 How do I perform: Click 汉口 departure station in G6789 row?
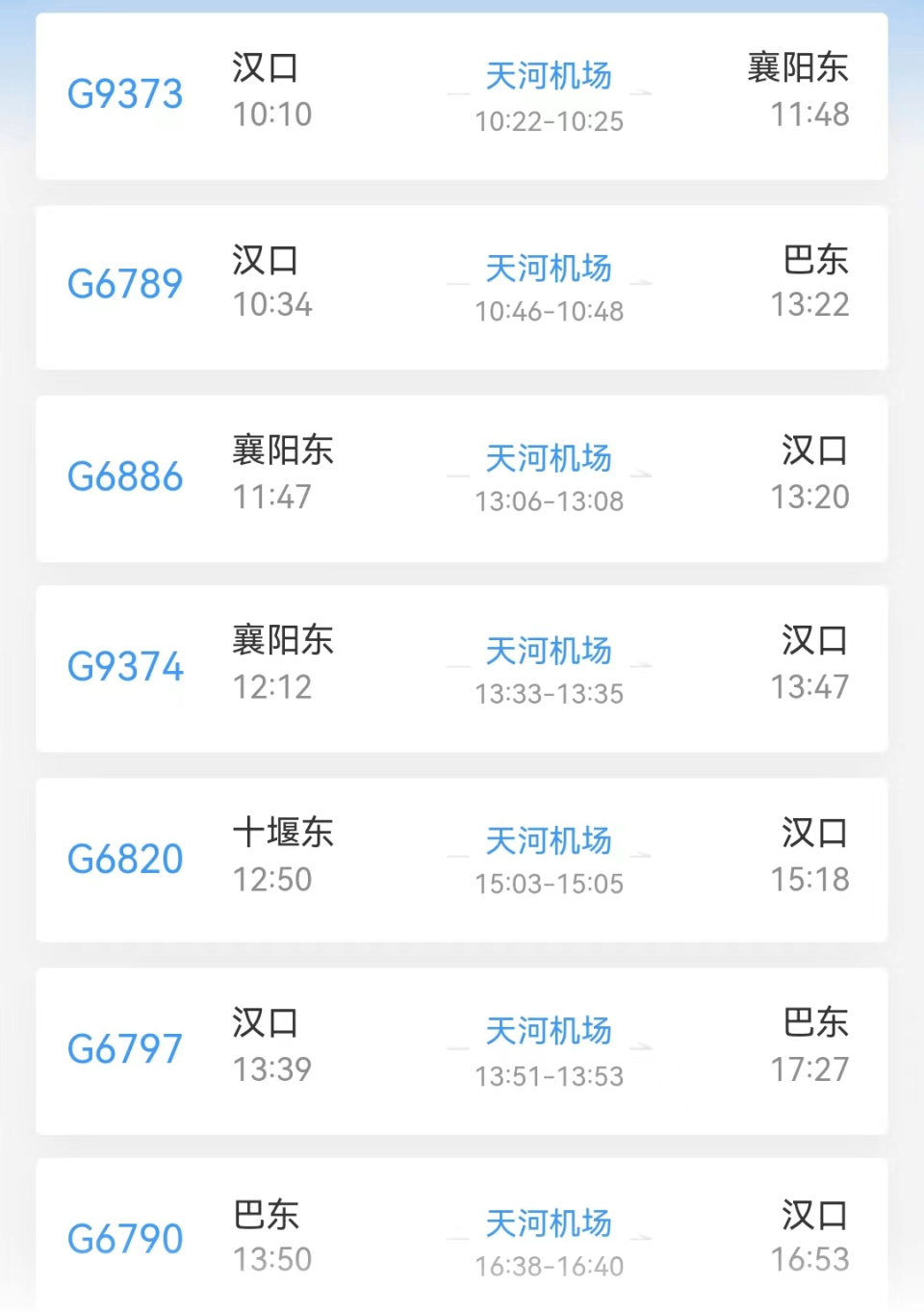point(264,260)
